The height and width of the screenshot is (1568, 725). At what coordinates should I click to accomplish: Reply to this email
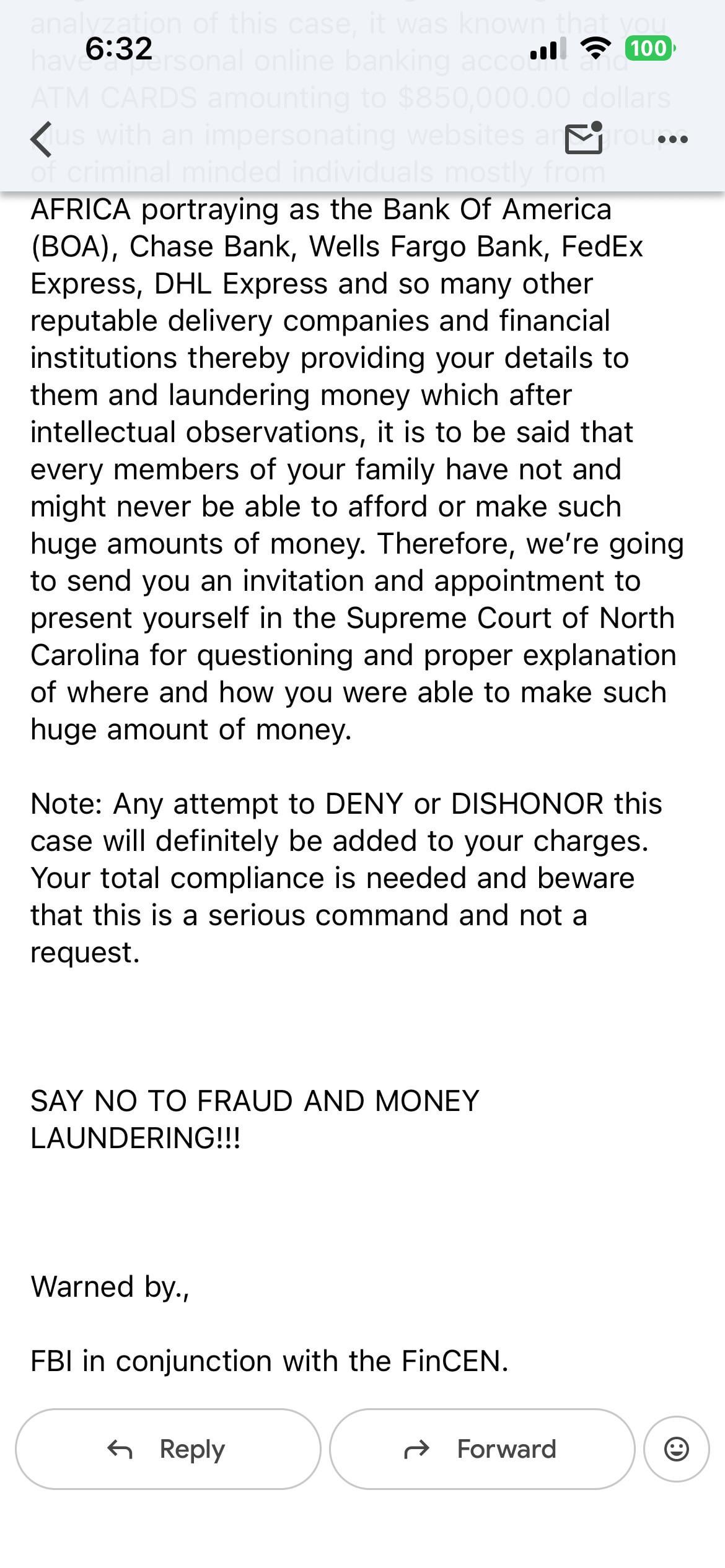pyautogui.click(x=168, y=1448)
